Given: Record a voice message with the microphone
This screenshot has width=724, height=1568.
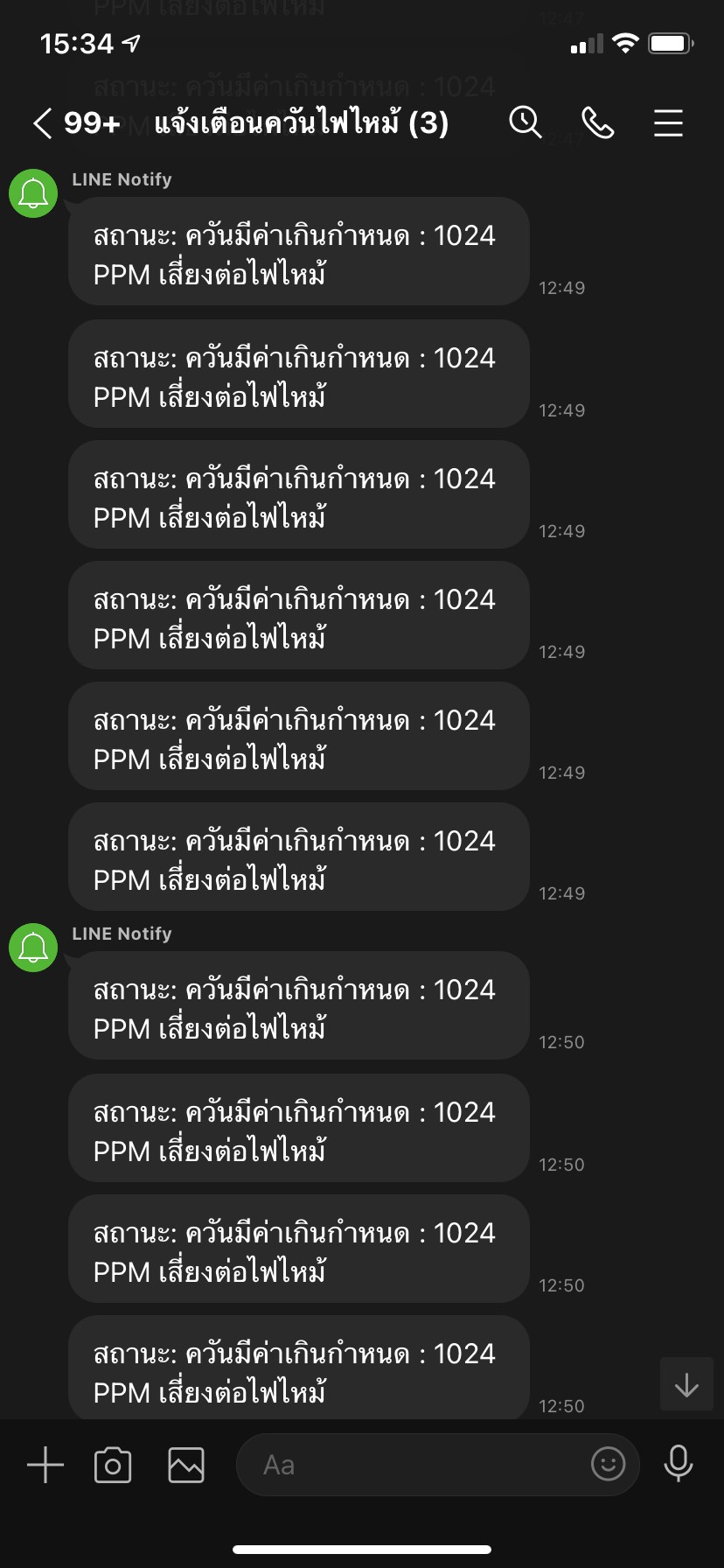Looking at the screenshot, I should 679,1463.
